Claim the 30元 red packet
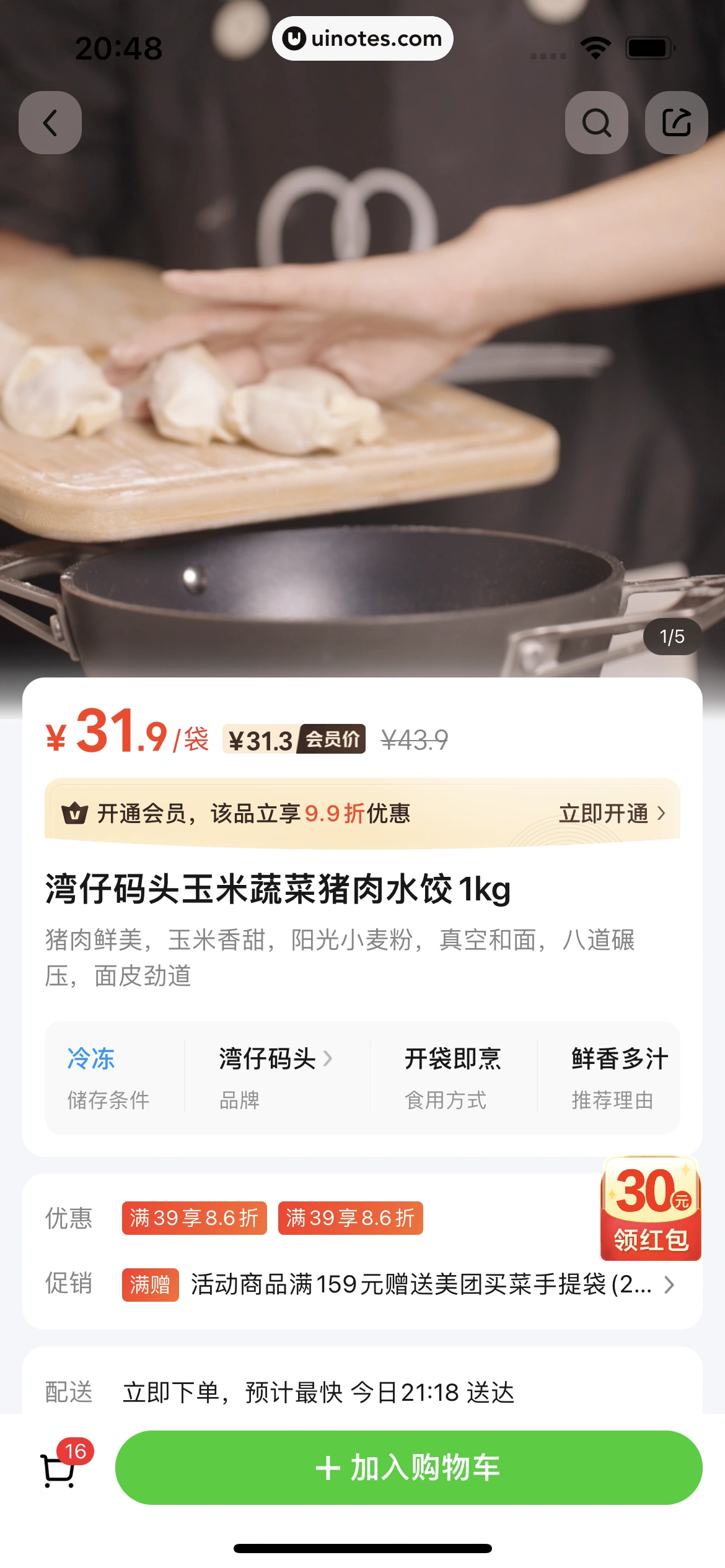 click(x=651, y=1209)
